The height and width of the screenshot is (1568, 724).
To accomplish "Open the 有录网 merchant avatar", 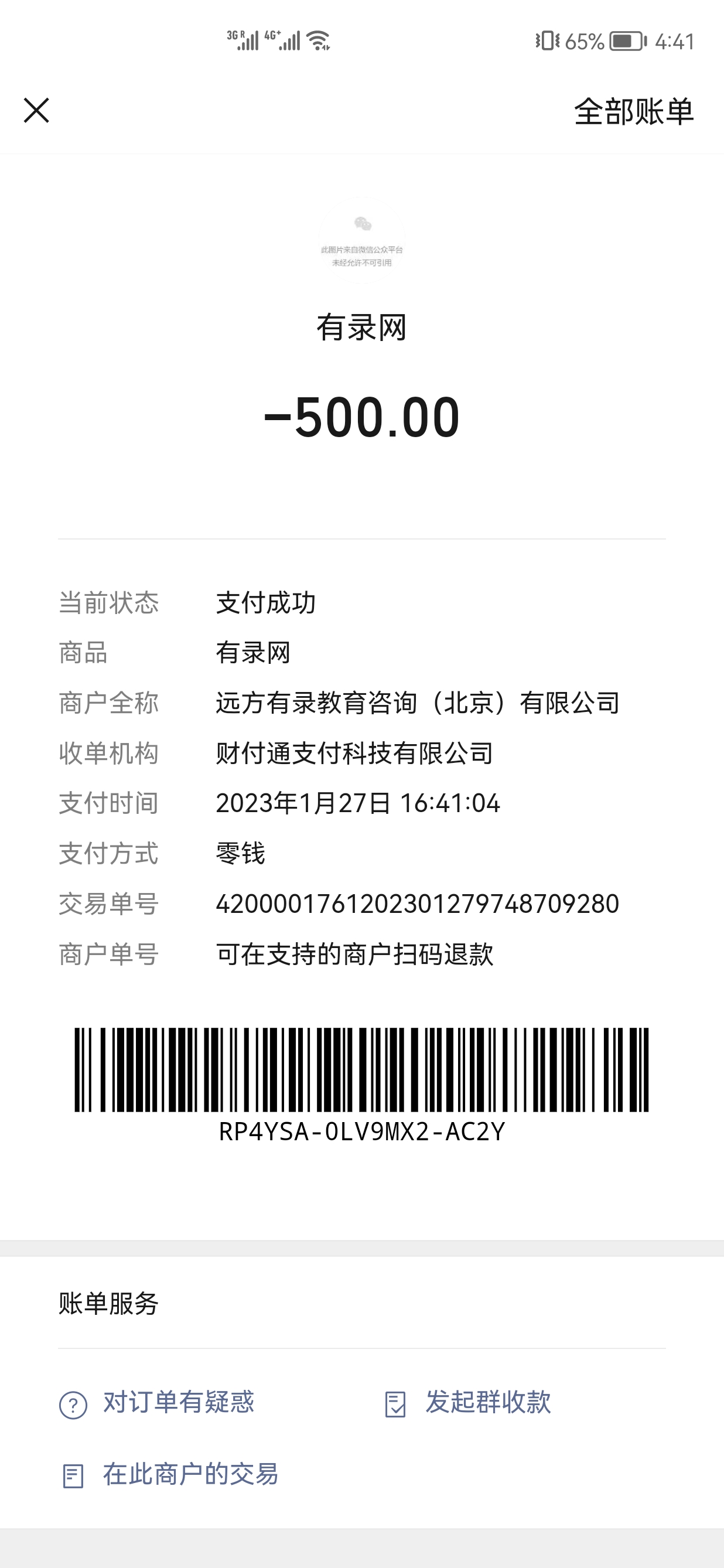I will (x=362, y=241).
